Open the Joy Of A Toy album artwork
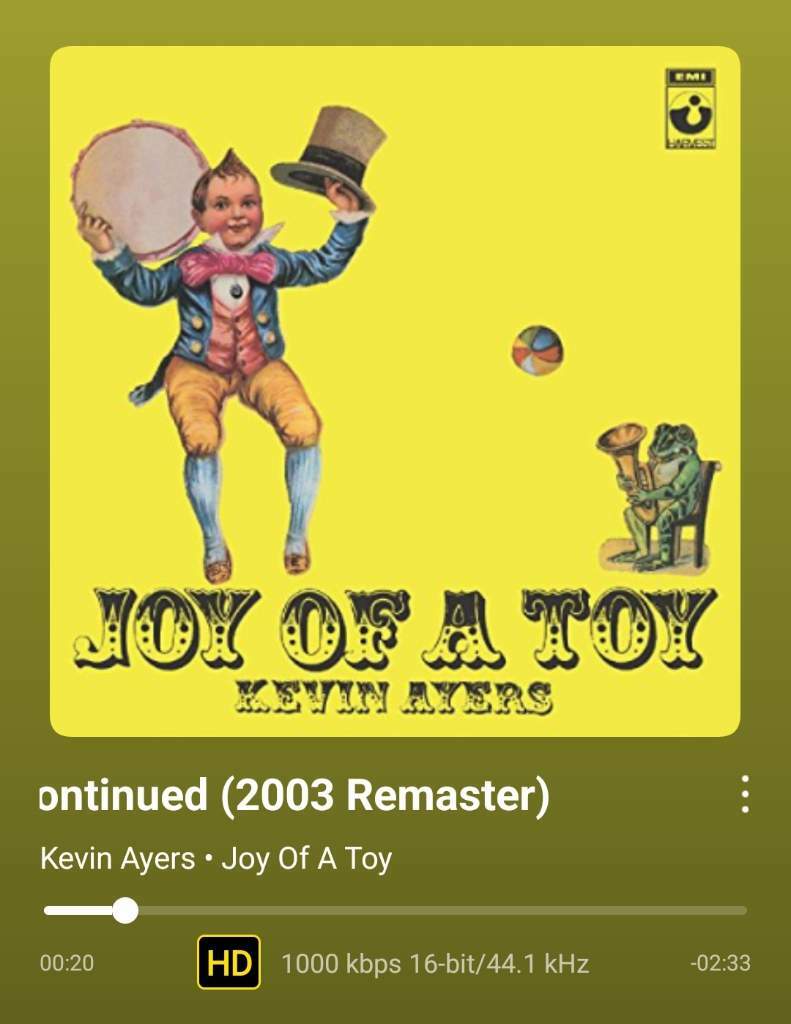 pyautogui.click(x=395, y=391)
